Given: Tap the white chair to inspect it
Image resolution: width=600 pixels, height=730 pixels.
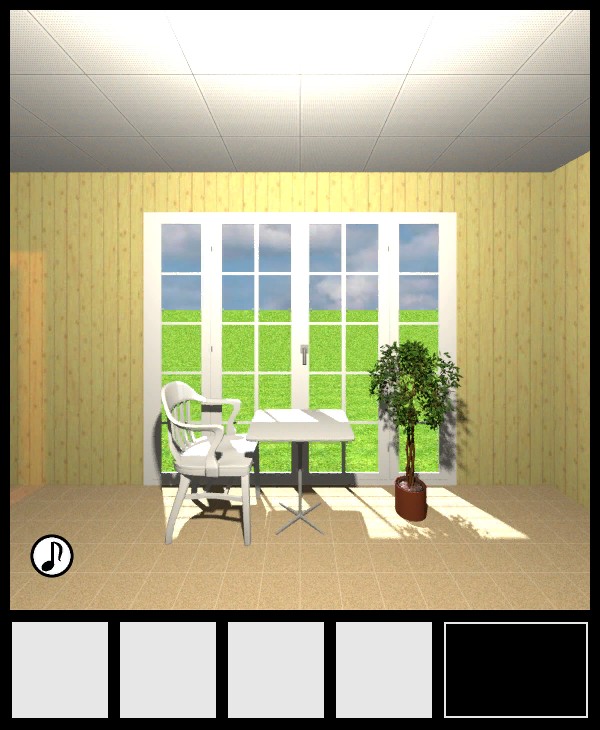Looking at the screenshot, I should [205, 455].
